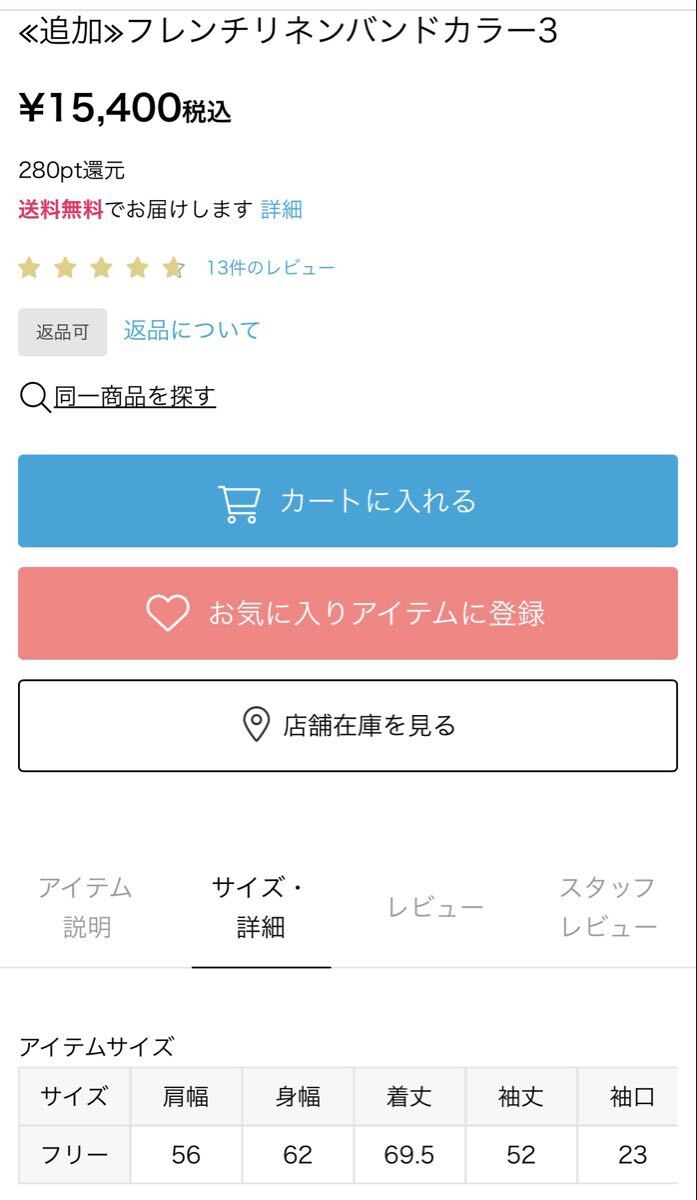
Task: Tap お気に入りアイテムに登録 to save item
Action: (x=347, y=613)
